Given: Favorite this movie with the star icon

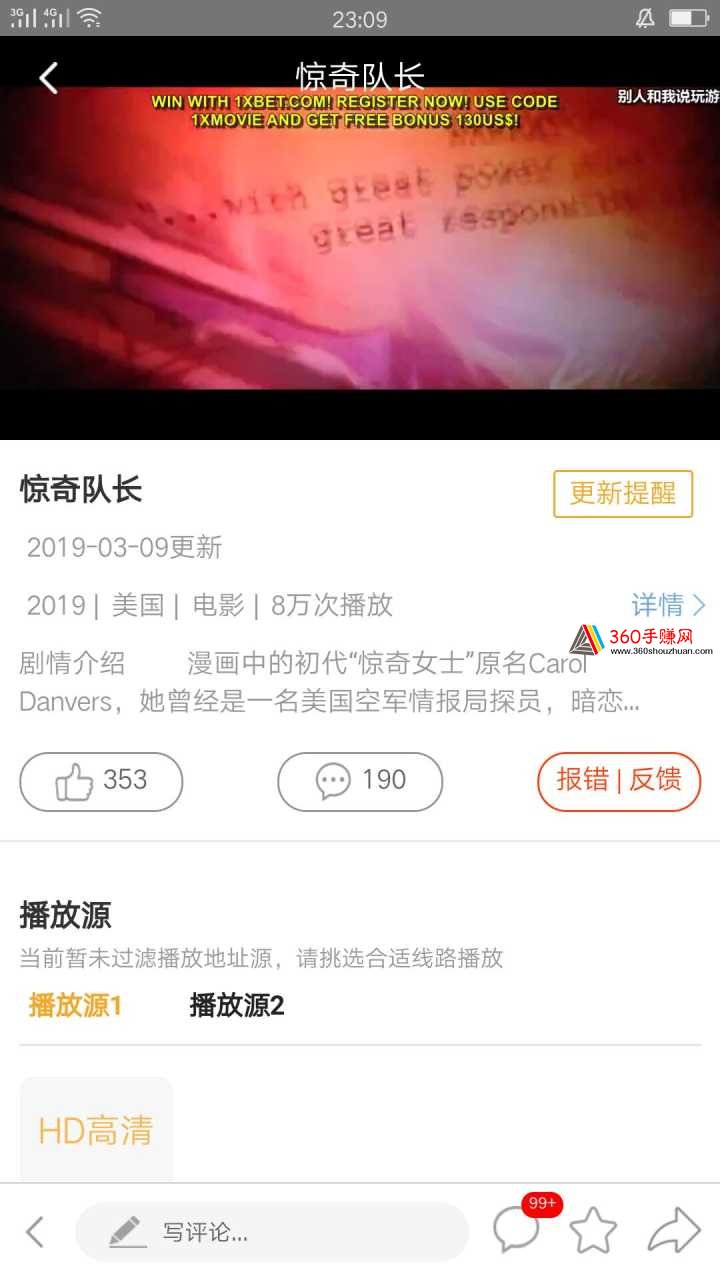Looking at the screenshot, I should pos(593,1231).
